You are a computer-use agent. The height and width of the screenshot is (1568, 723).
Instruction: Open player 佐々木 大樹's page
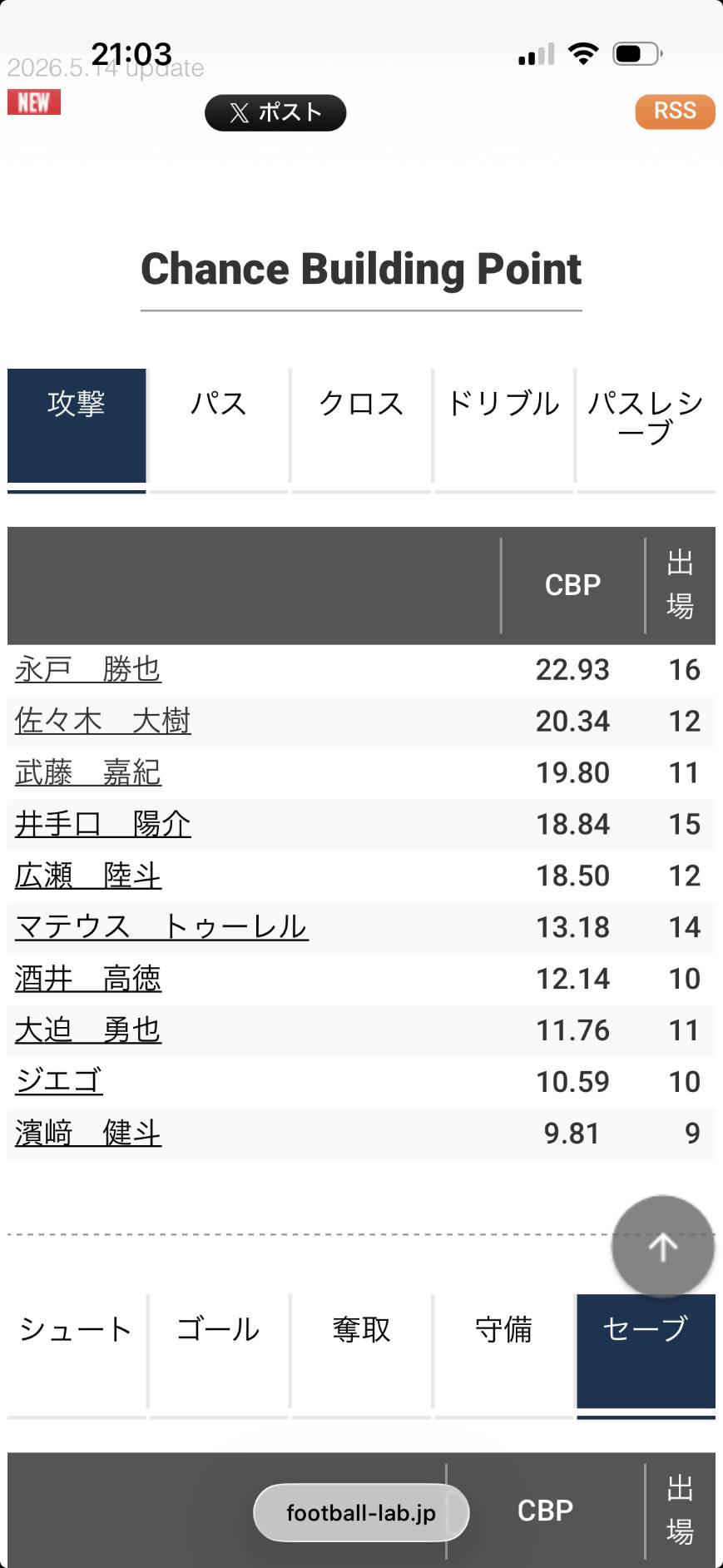tap(103, 721)
